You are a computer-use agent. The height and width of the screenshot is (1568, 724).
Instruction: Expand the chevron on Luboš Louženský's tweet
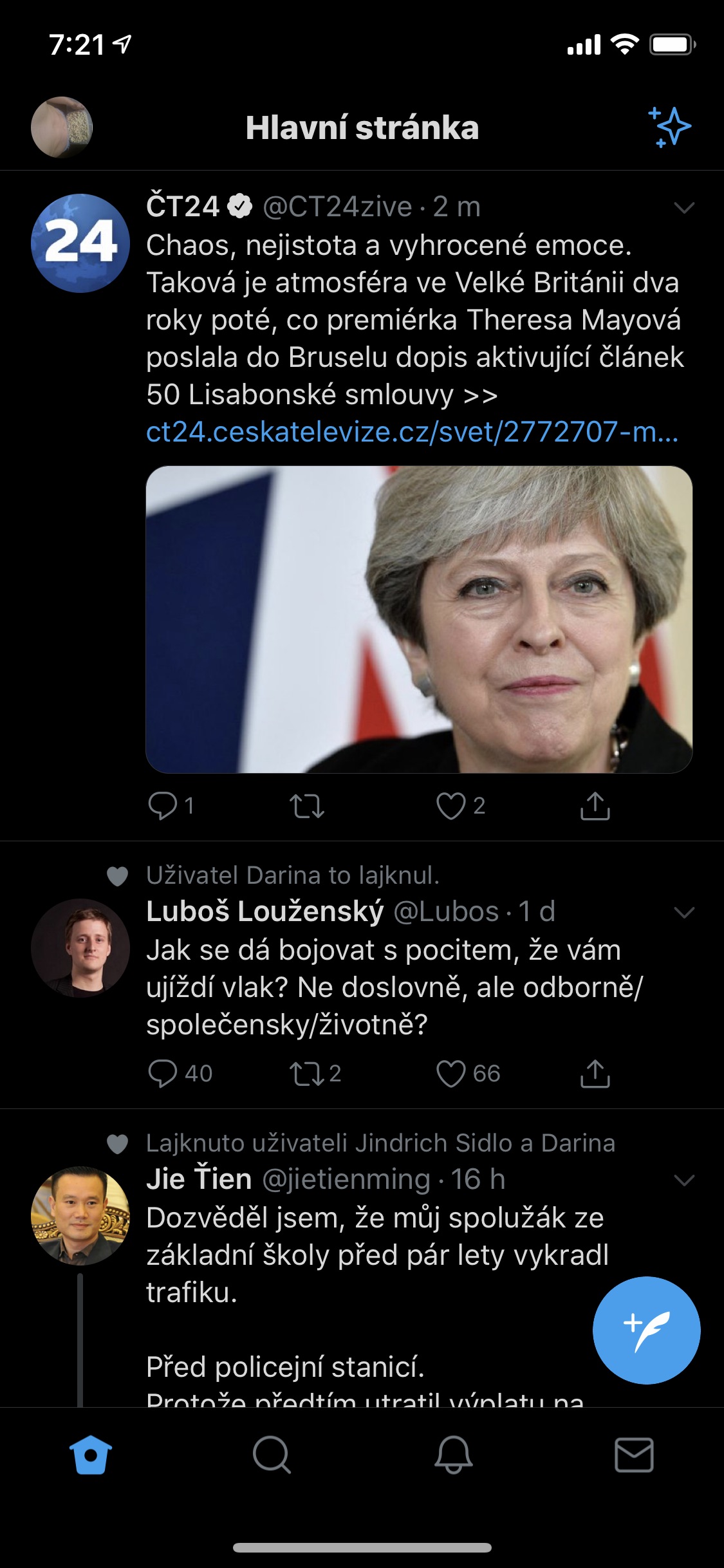[683, 912]
